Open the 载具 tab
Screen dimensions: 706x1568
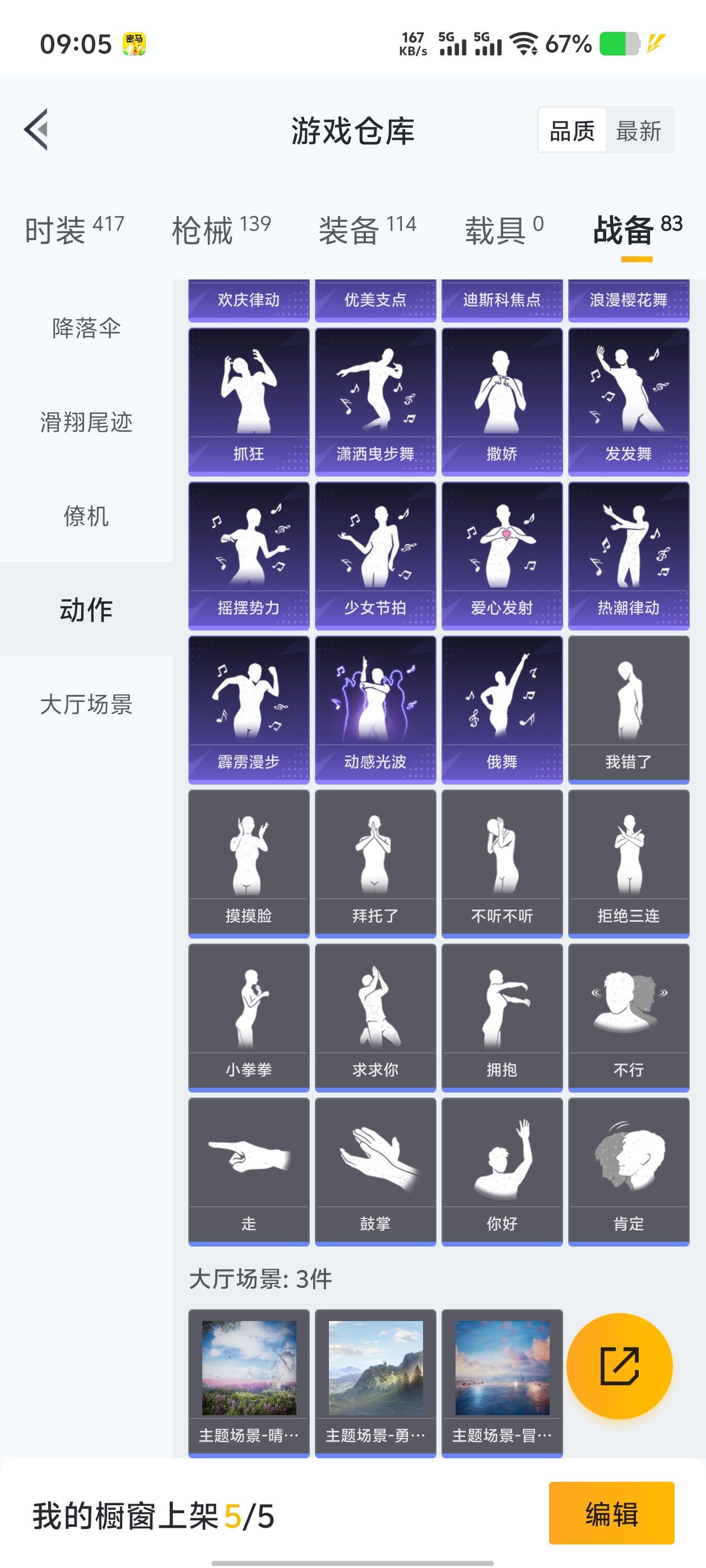[504, 230]
